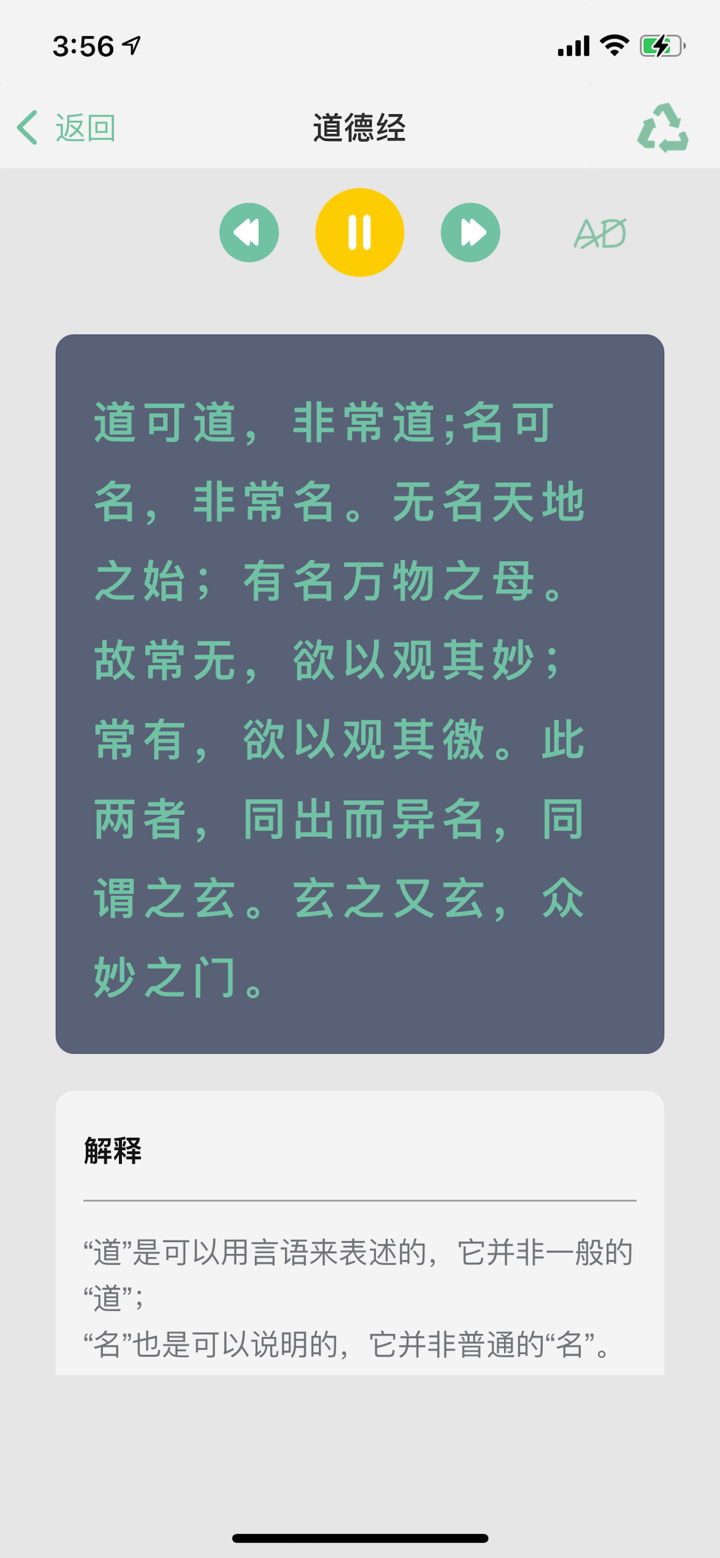
Task: Tap the charging battery icon
Action: 662,45
